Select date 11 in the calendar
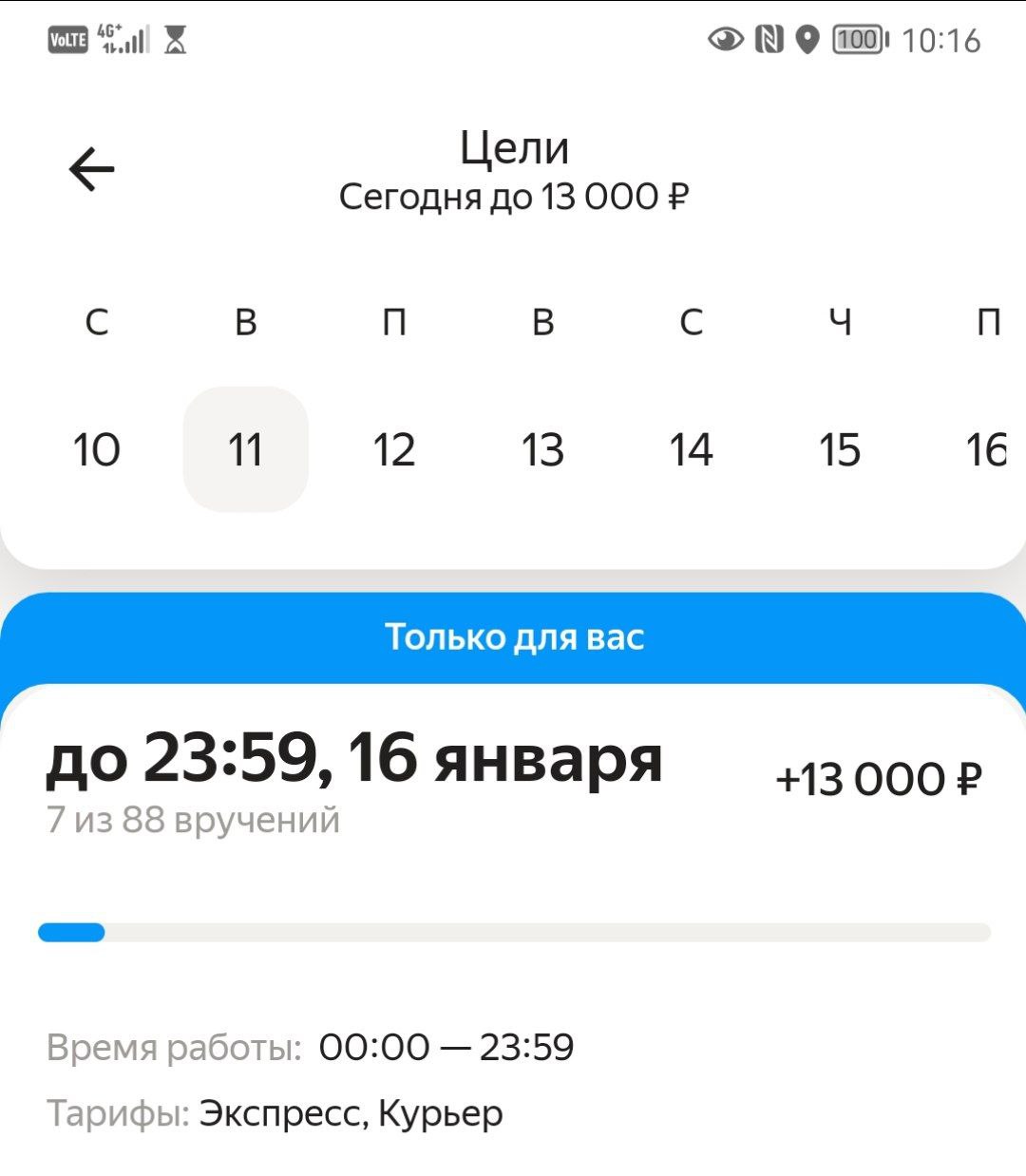 [245, 449]
